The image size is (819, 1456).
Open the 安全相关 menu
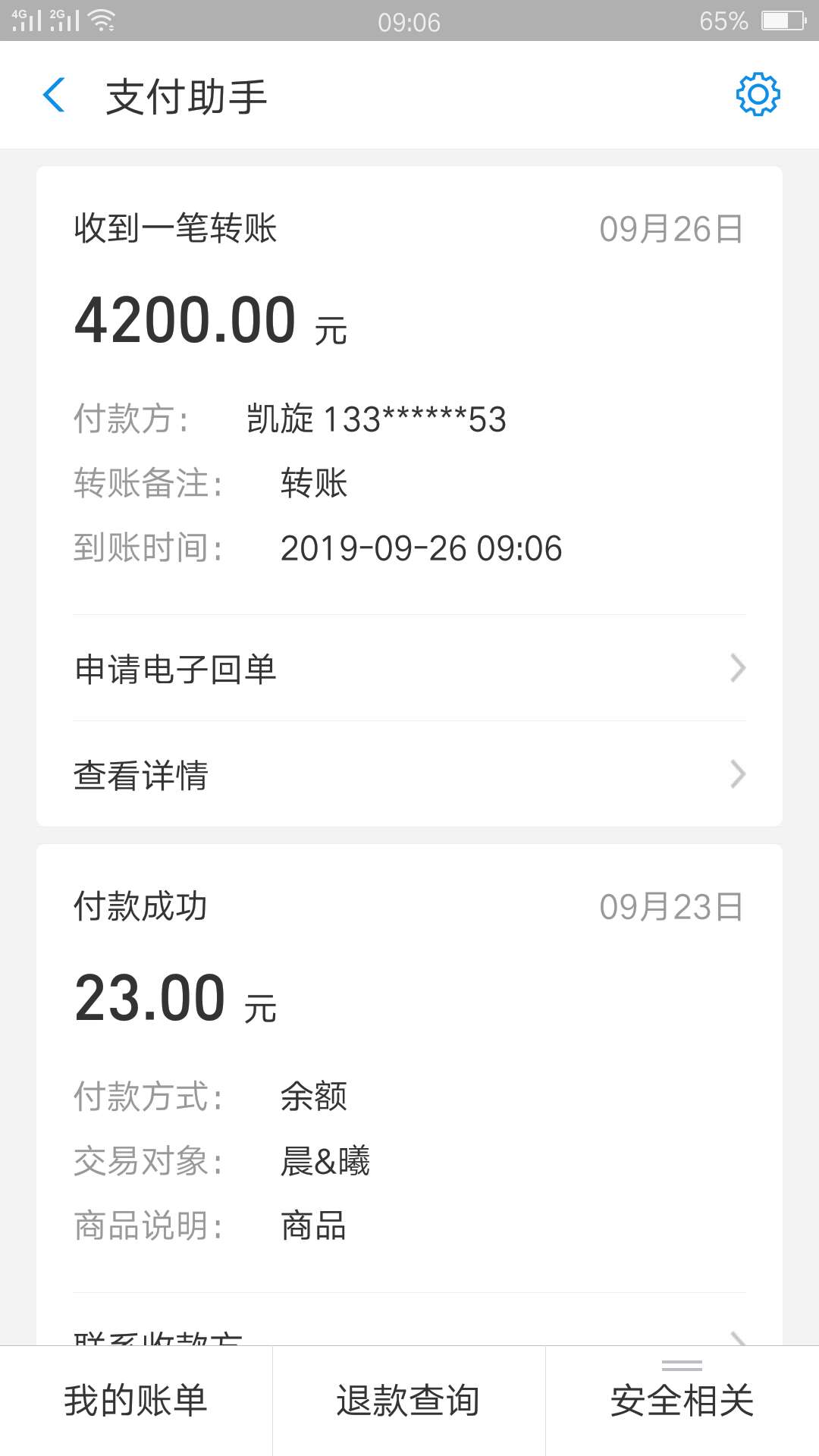(x=682, y=1400)
